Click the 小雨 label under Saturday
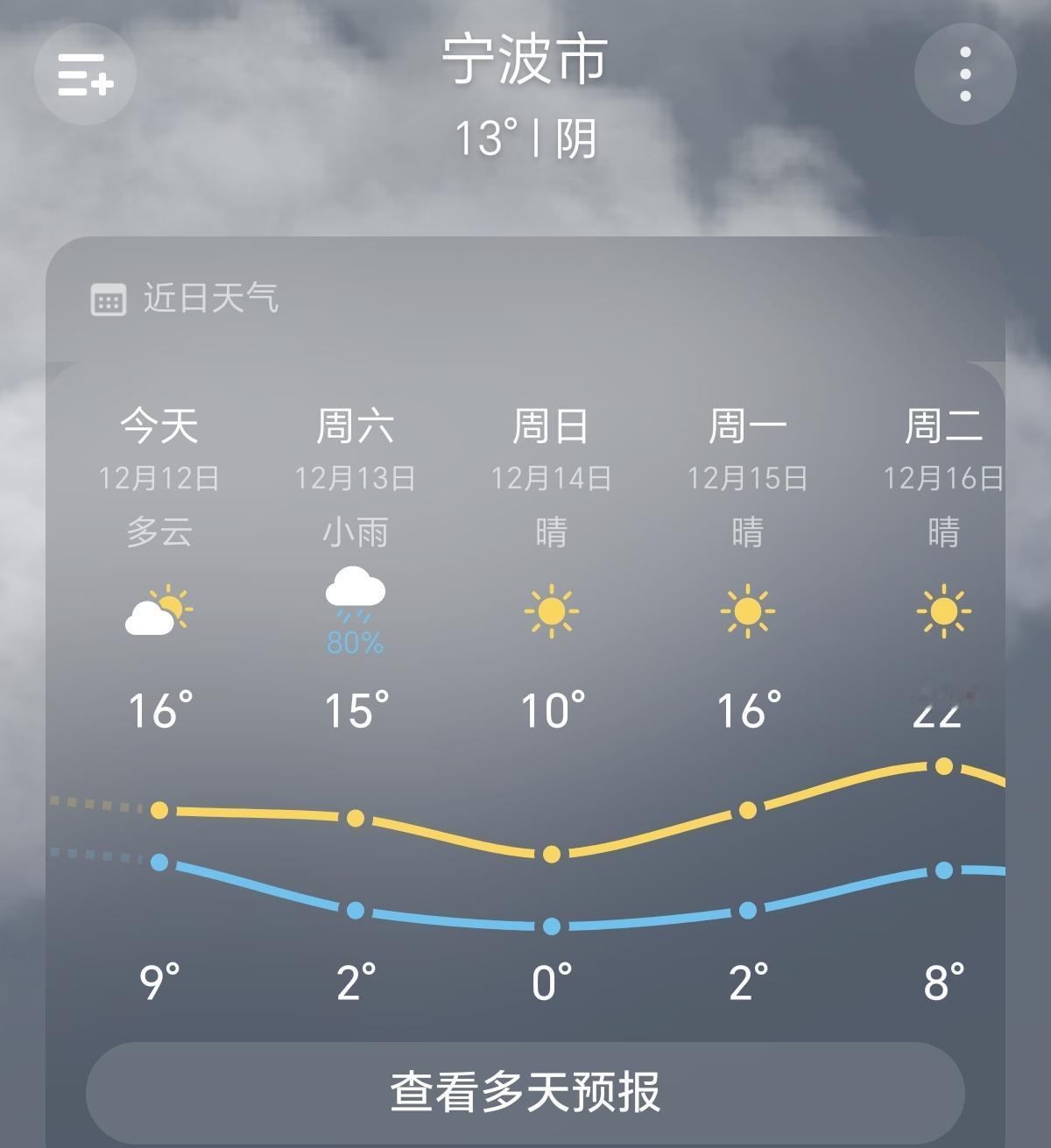The width and height of the screenshot is (1051, 1148). (x=355, y=532)
